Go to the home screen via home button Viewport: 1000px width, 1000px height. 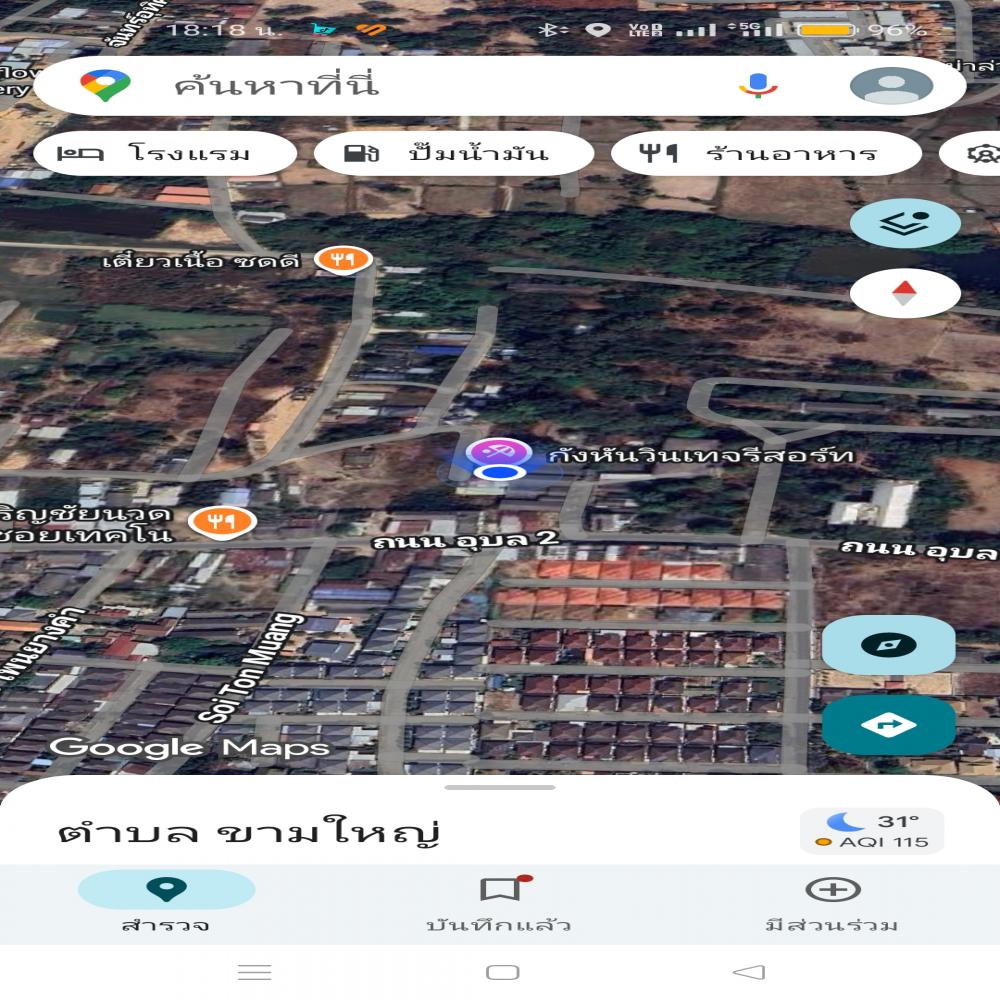pos(502,972)
